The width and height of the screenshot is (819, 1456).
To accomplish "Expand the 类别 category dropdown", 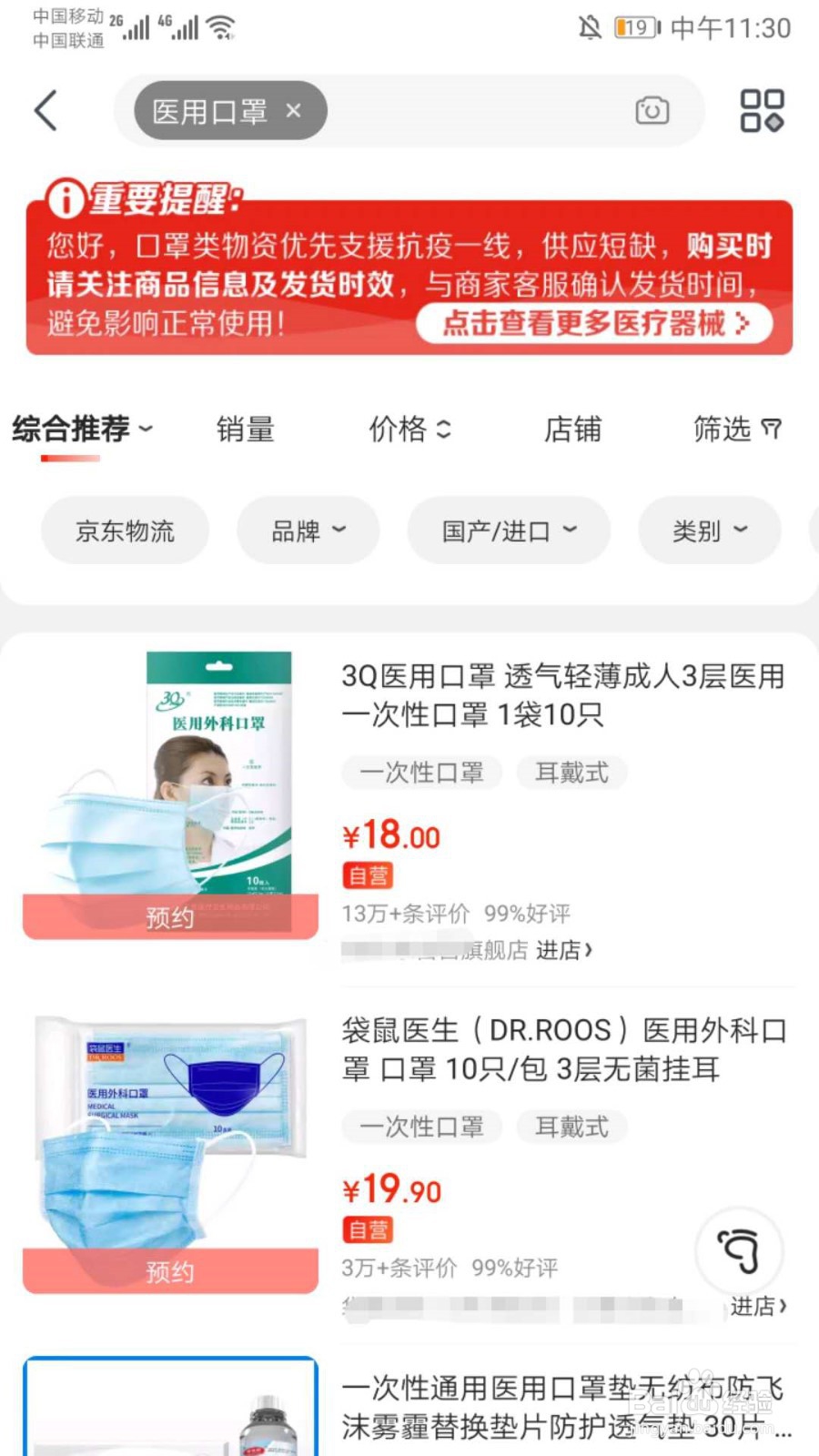I will point(709,531).
